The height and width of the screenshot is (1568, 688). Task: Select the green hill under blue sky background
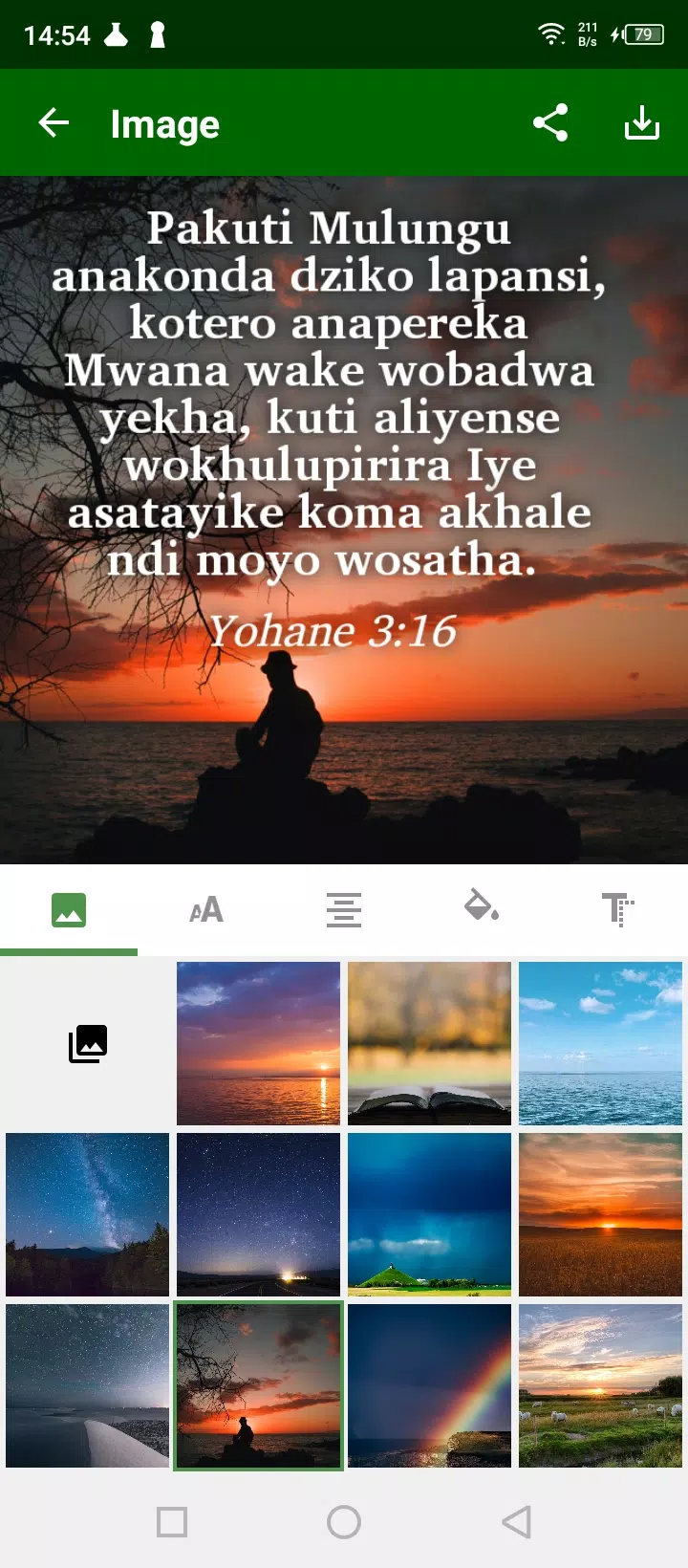point(429,1214)
